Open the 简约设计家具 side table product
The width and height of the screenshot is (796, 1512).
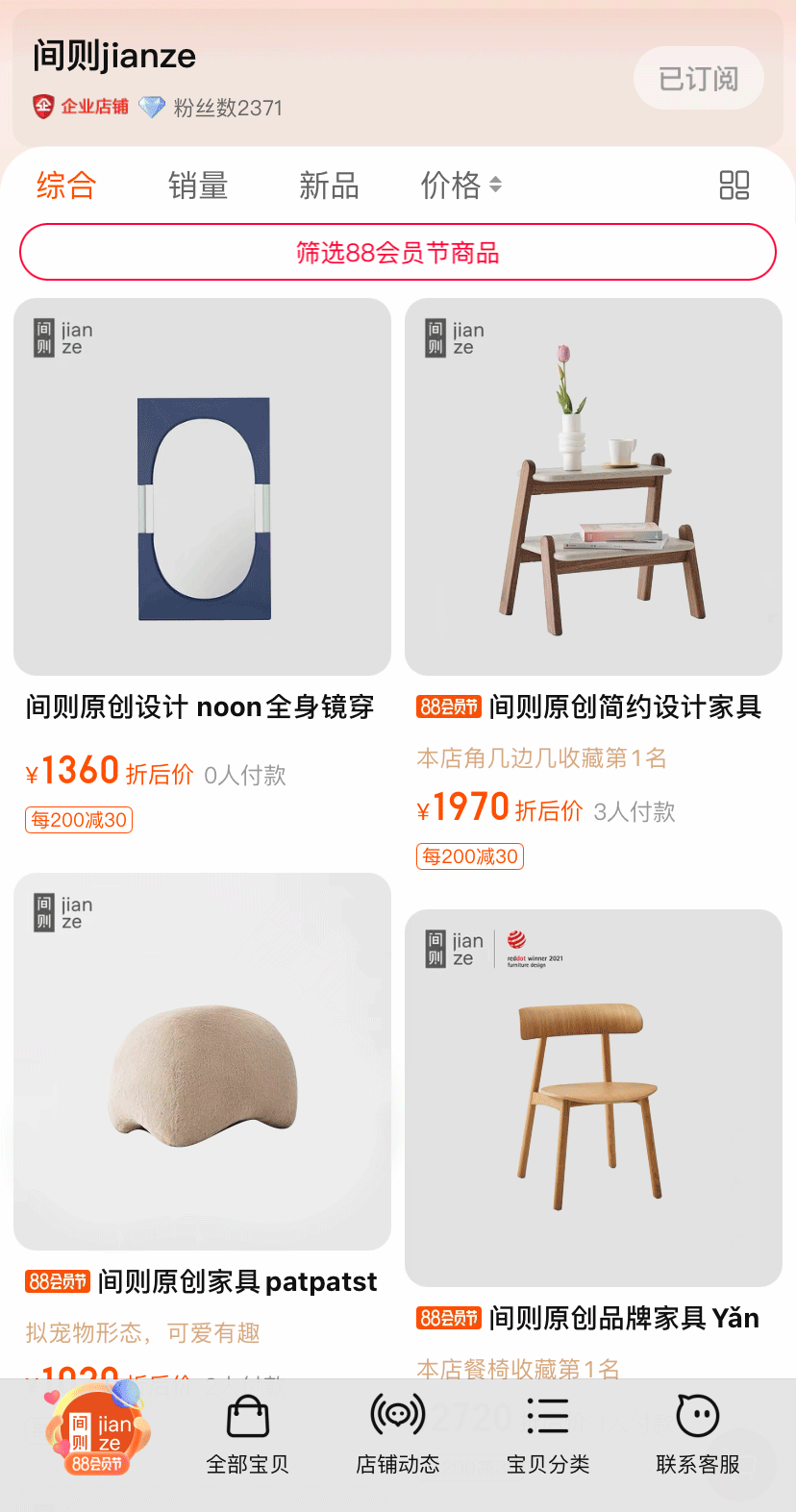pyautogui.click(x=593, y=487)
